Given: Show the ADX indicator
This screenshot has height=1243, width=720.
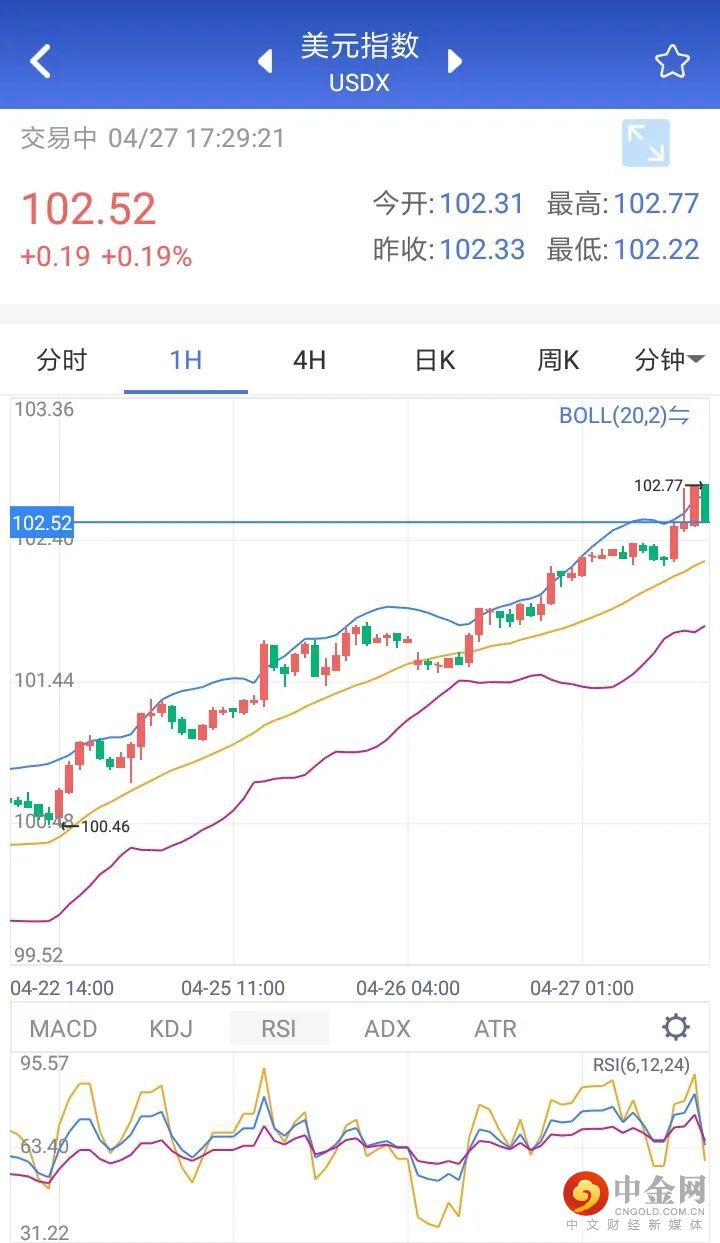Looking at the screenshot, I should pos(387,1028).
